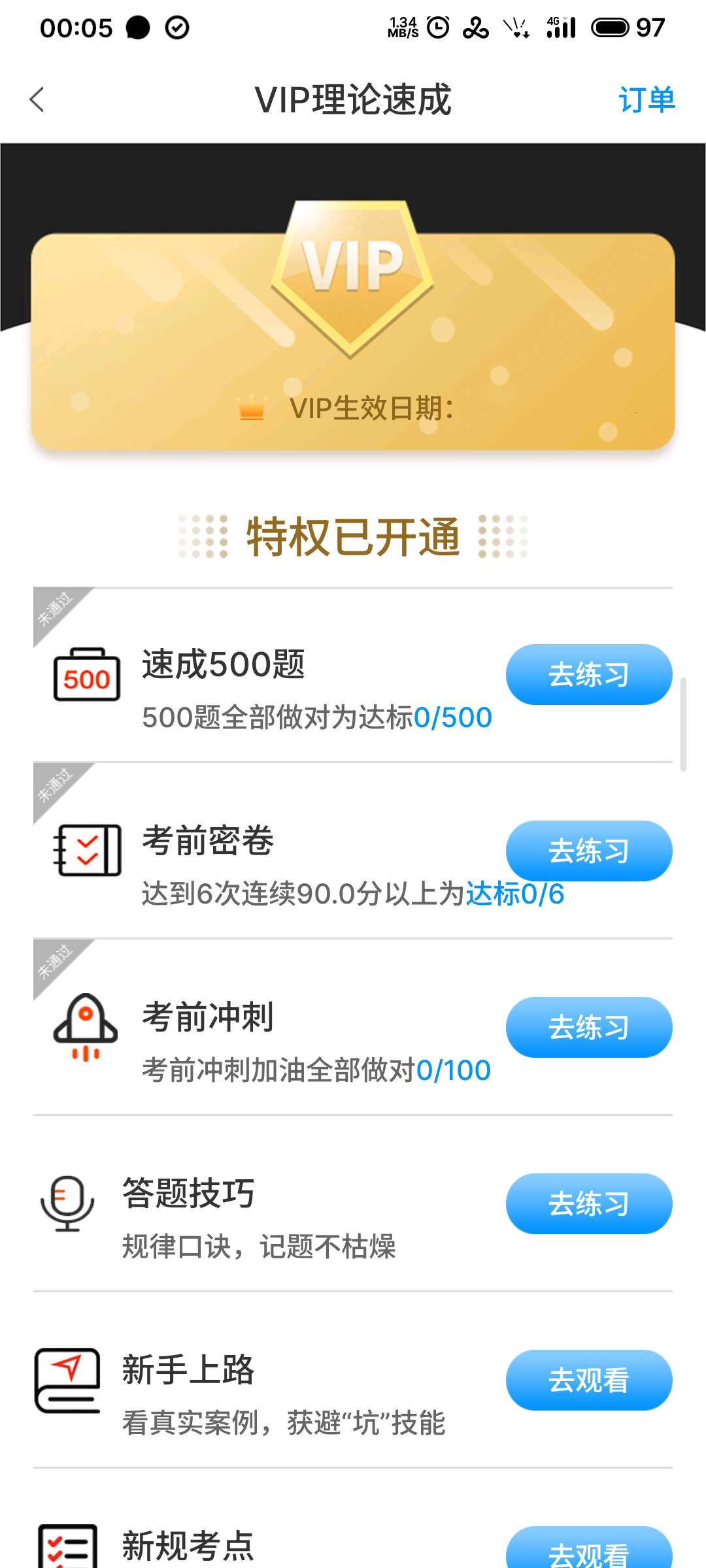Start practicing 考前密卷

[x=588, y=851]
